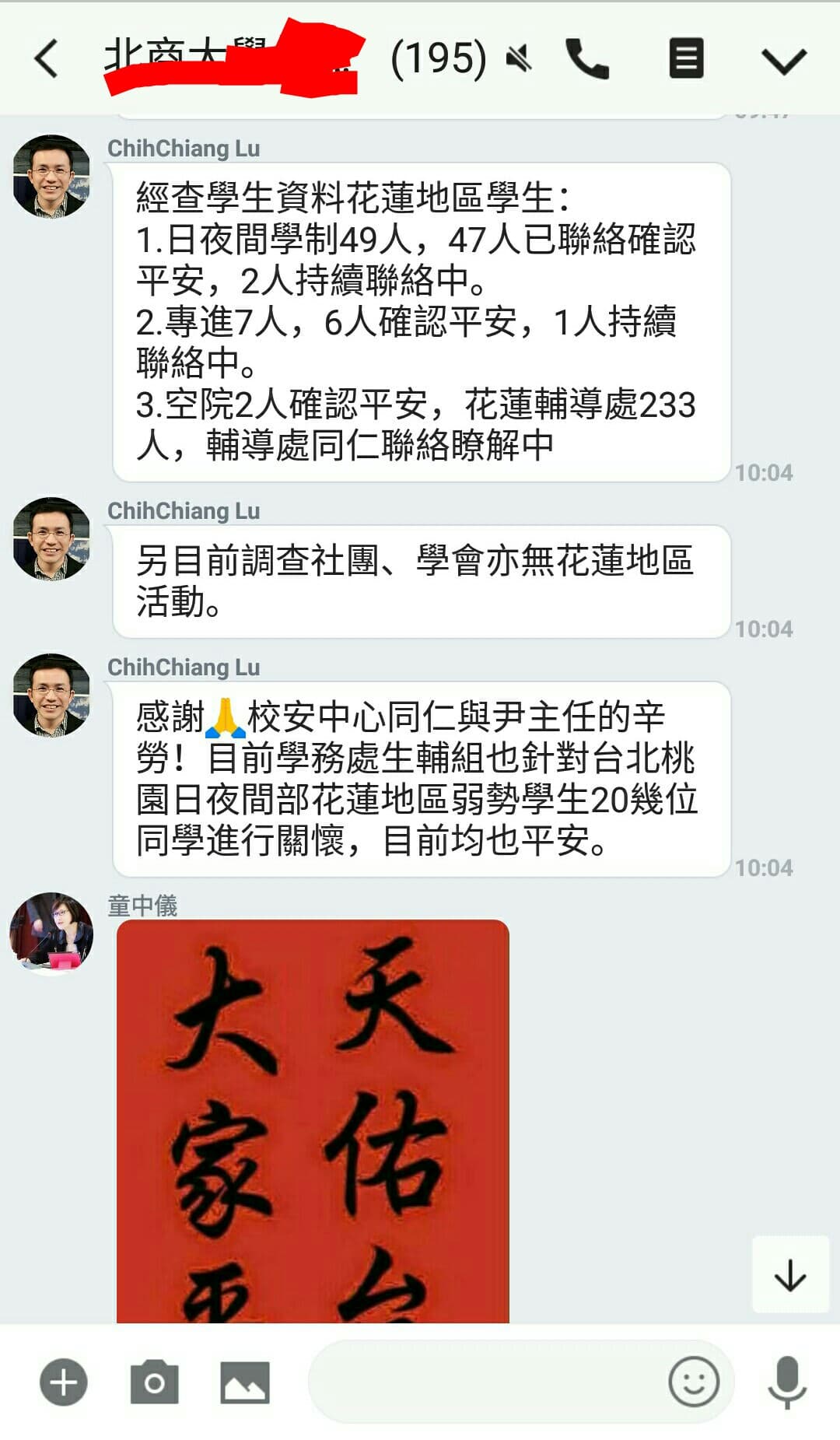The height and width of the screenshot is (1440, 840).
Task: Open the emoji sticker picker
Action: pos(694,1382)
